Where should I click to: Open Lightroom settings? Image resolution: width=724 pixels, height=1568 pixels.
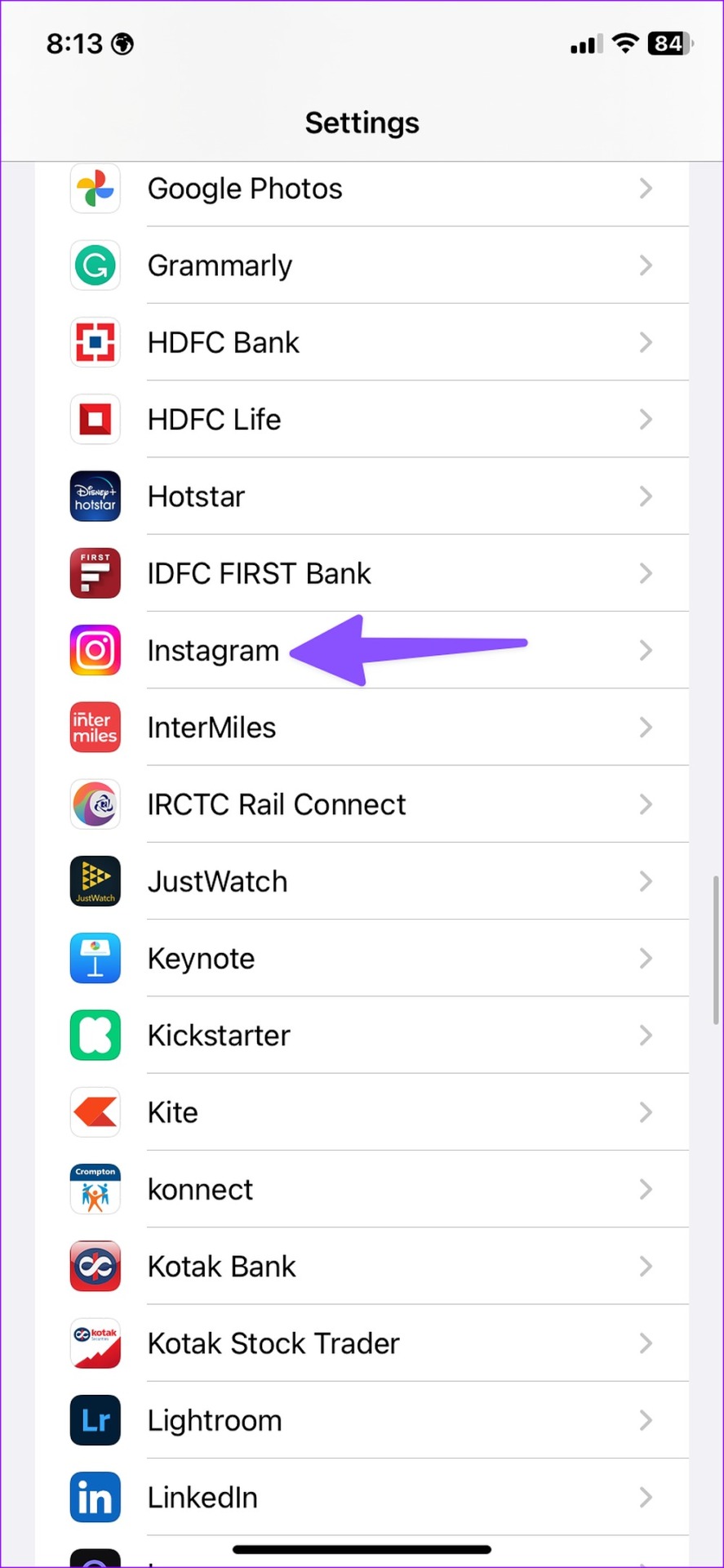362,1420
